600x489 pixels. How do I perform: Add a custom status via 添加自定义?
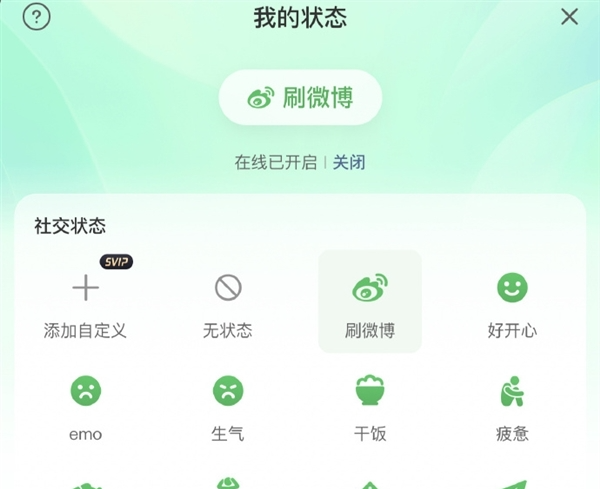pos(85,303)
